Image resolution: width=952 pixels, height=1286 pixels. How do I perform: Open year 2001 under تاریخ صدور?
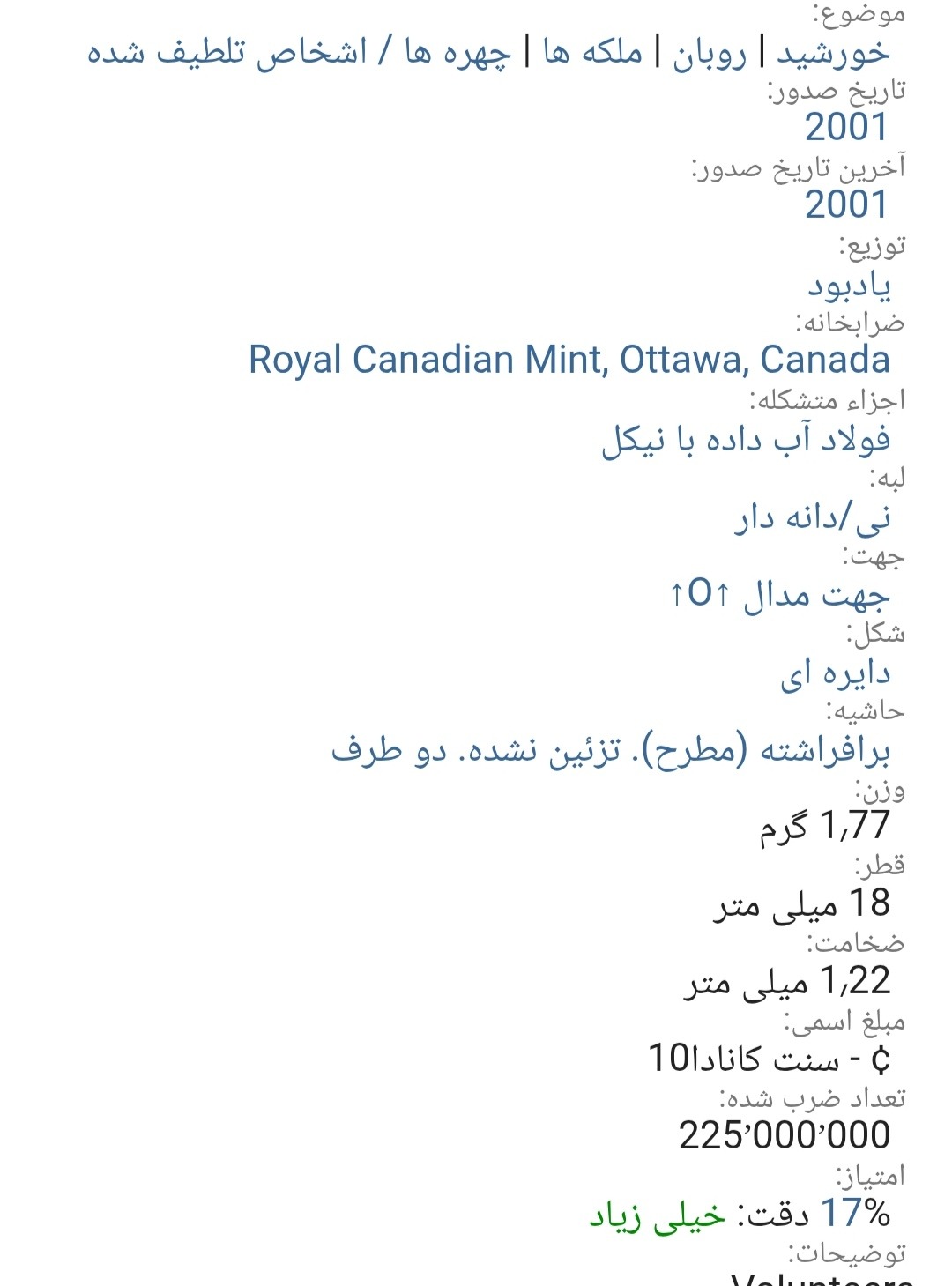(x=846, y=128)
